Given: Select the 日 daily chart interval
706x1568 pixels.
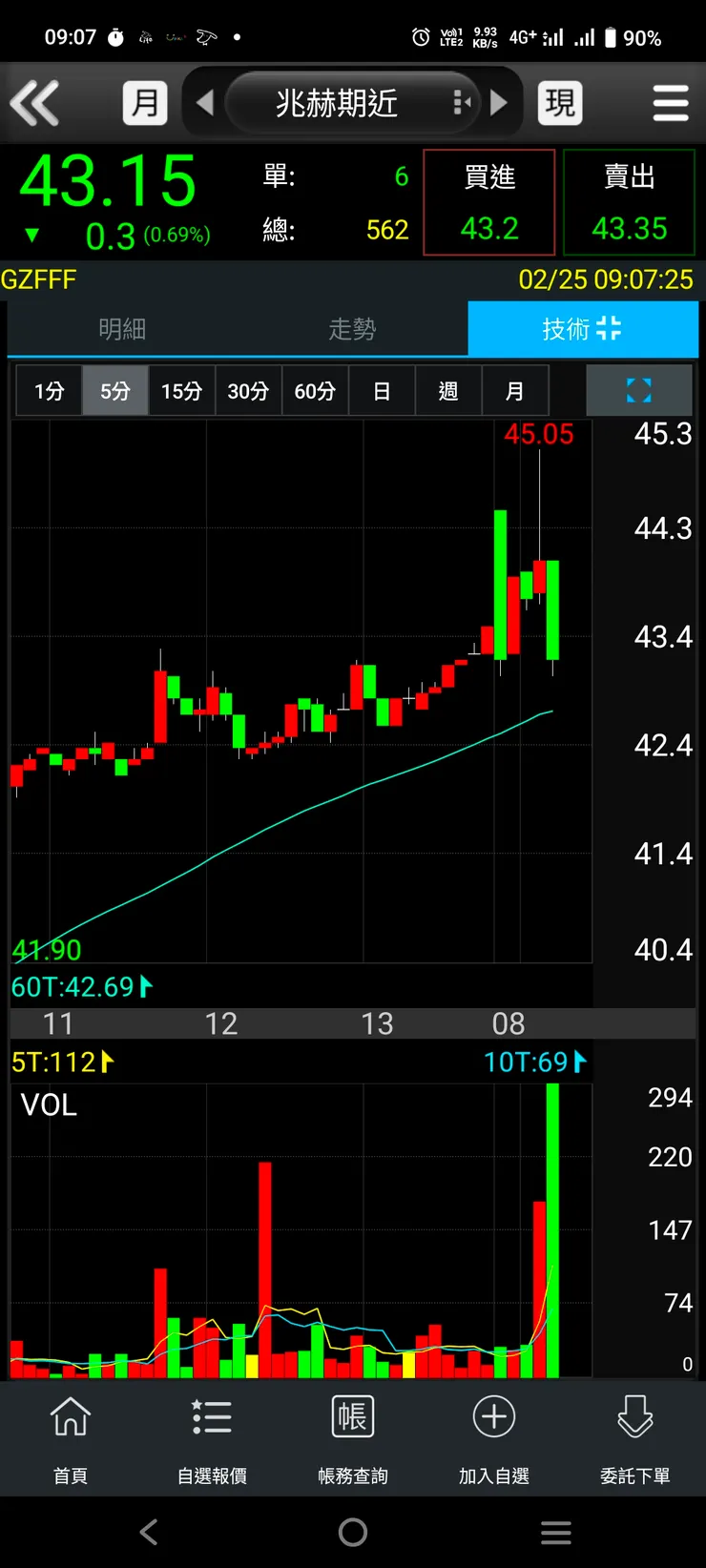Looking at the screenshot, I should pos(382,391).
